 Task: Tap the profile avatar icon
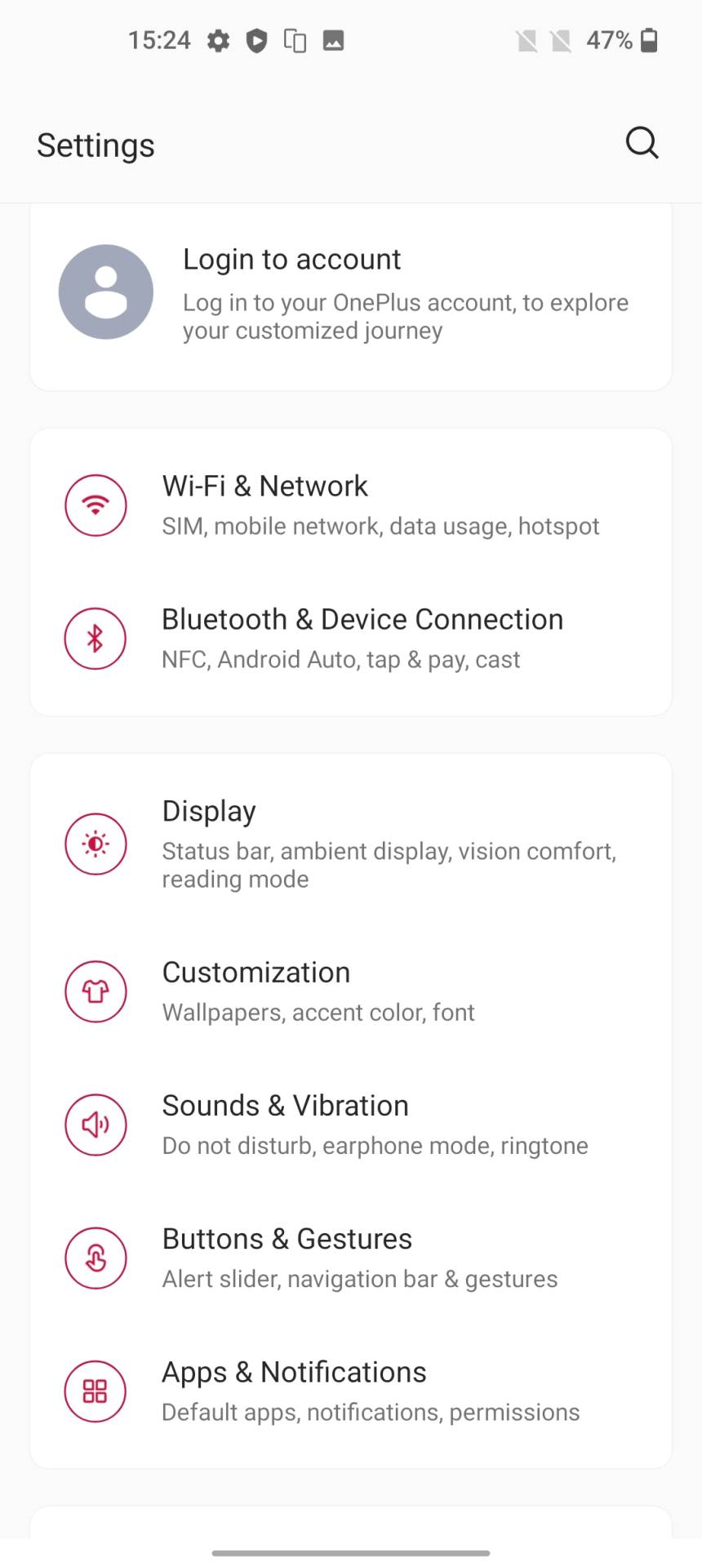(105, 291)
